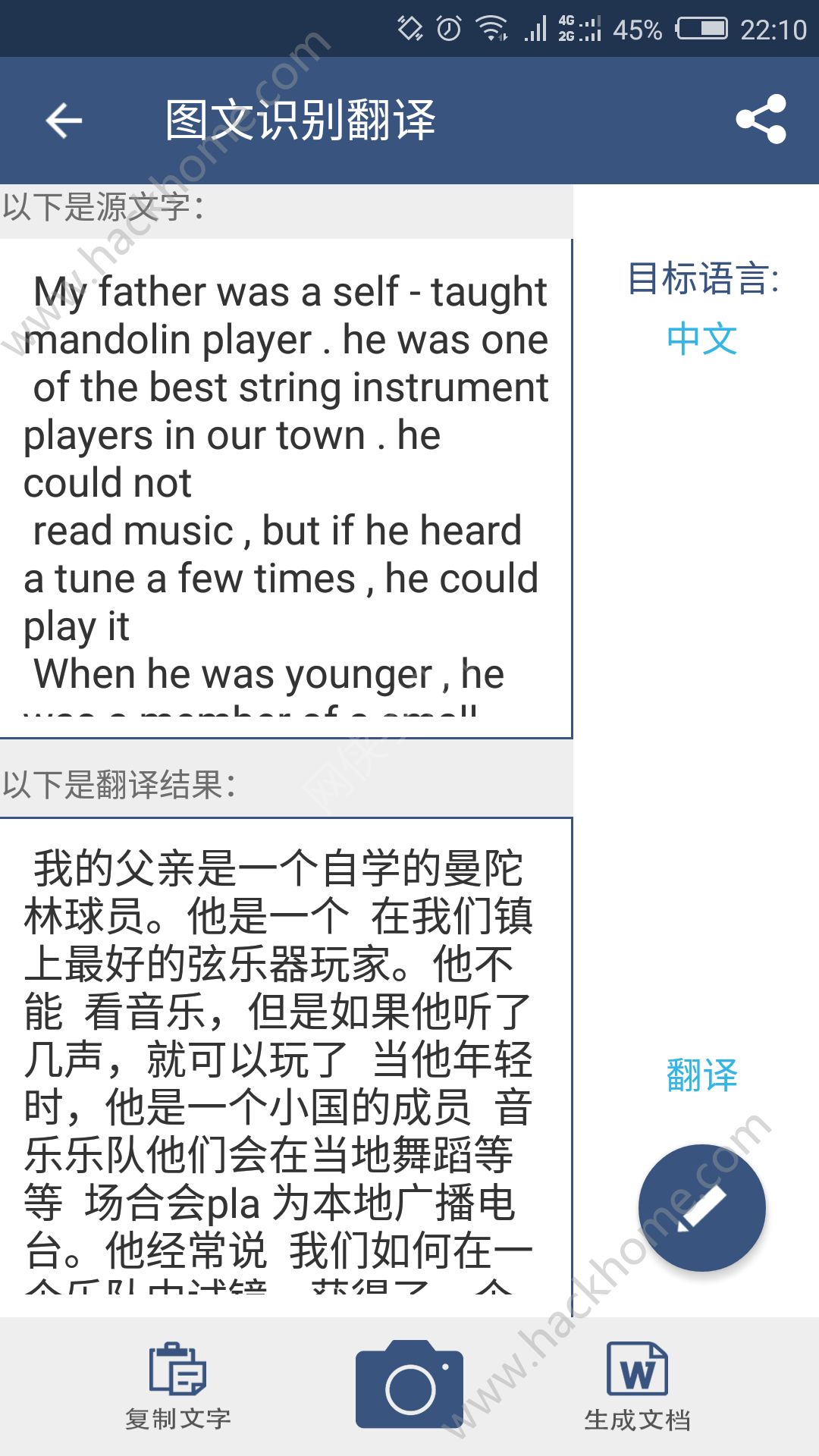The height and width of the screenshot is (1456, 819).
Task: Copy text with 复制文字
Action: (x=178, y=1386)
